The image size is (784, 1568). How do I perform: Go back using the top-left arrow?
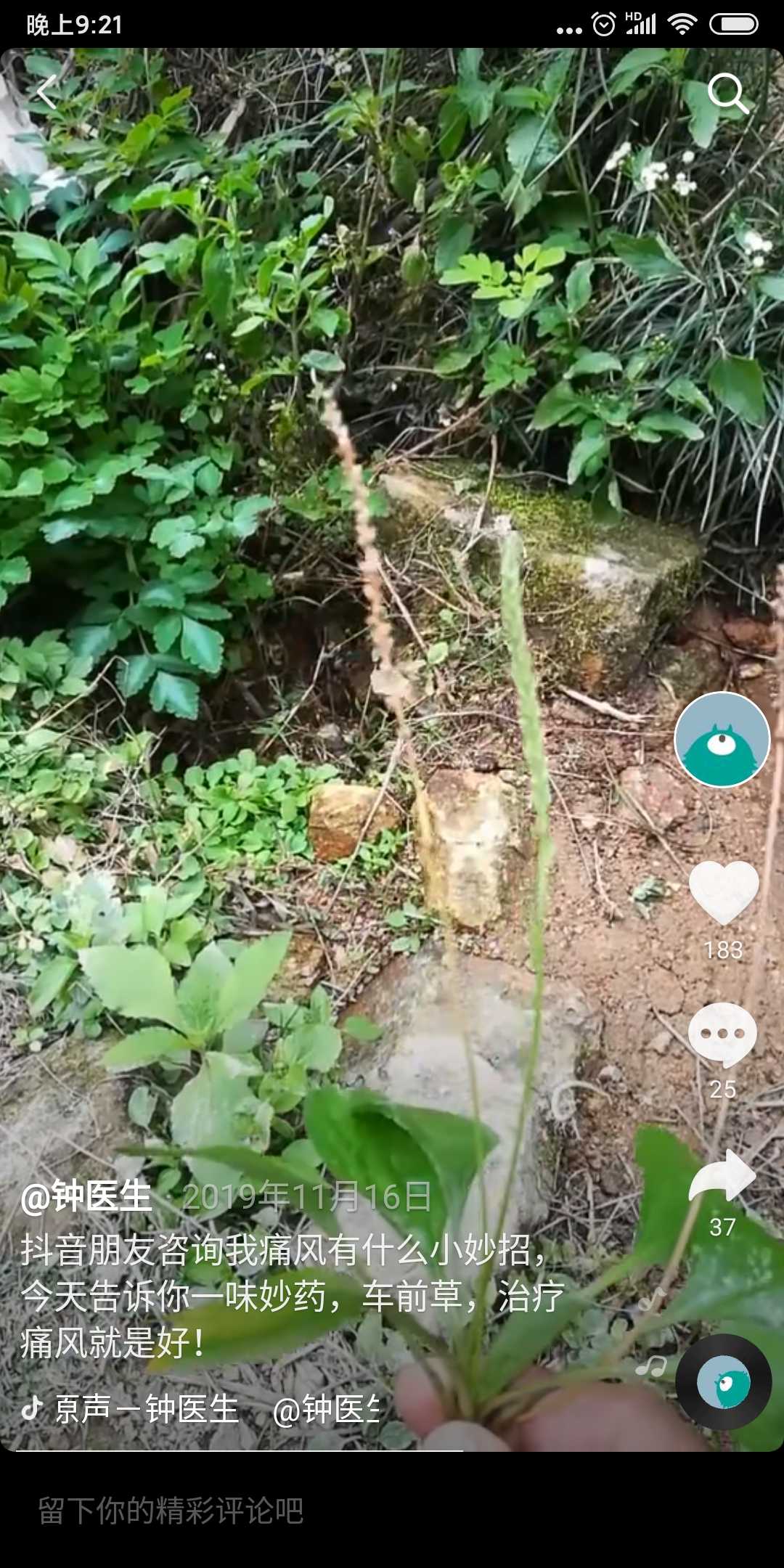(46, 93)
